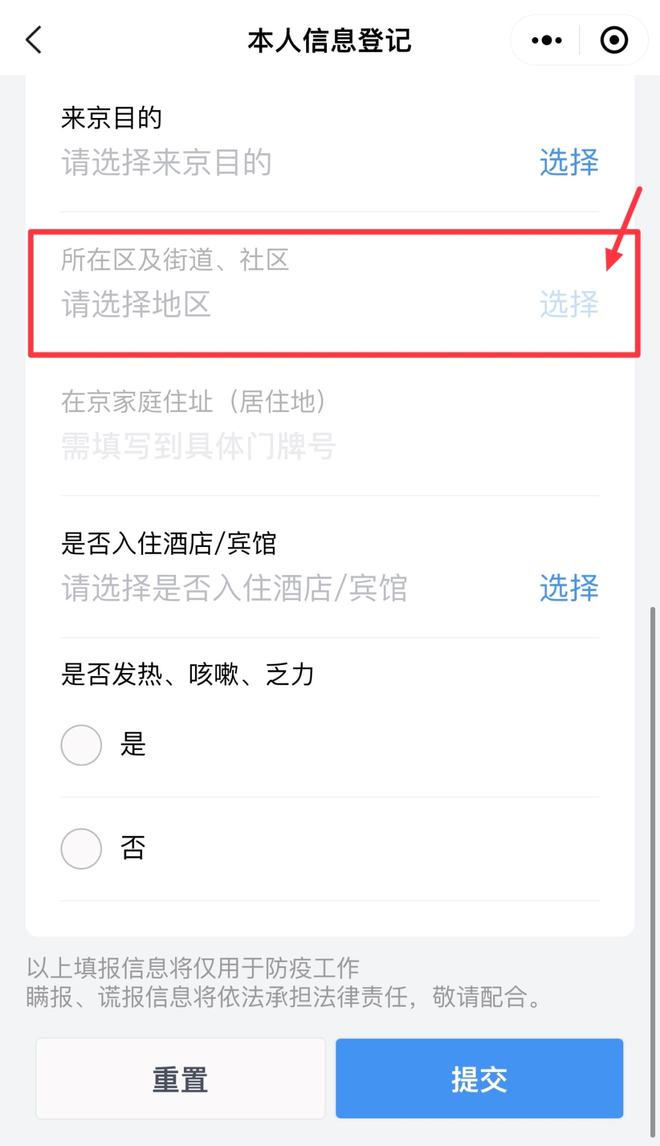Close the mini program with the circle icon
Image resolution: width=660 pixels, height=1146 pixels.
click(x=613, y=40)
